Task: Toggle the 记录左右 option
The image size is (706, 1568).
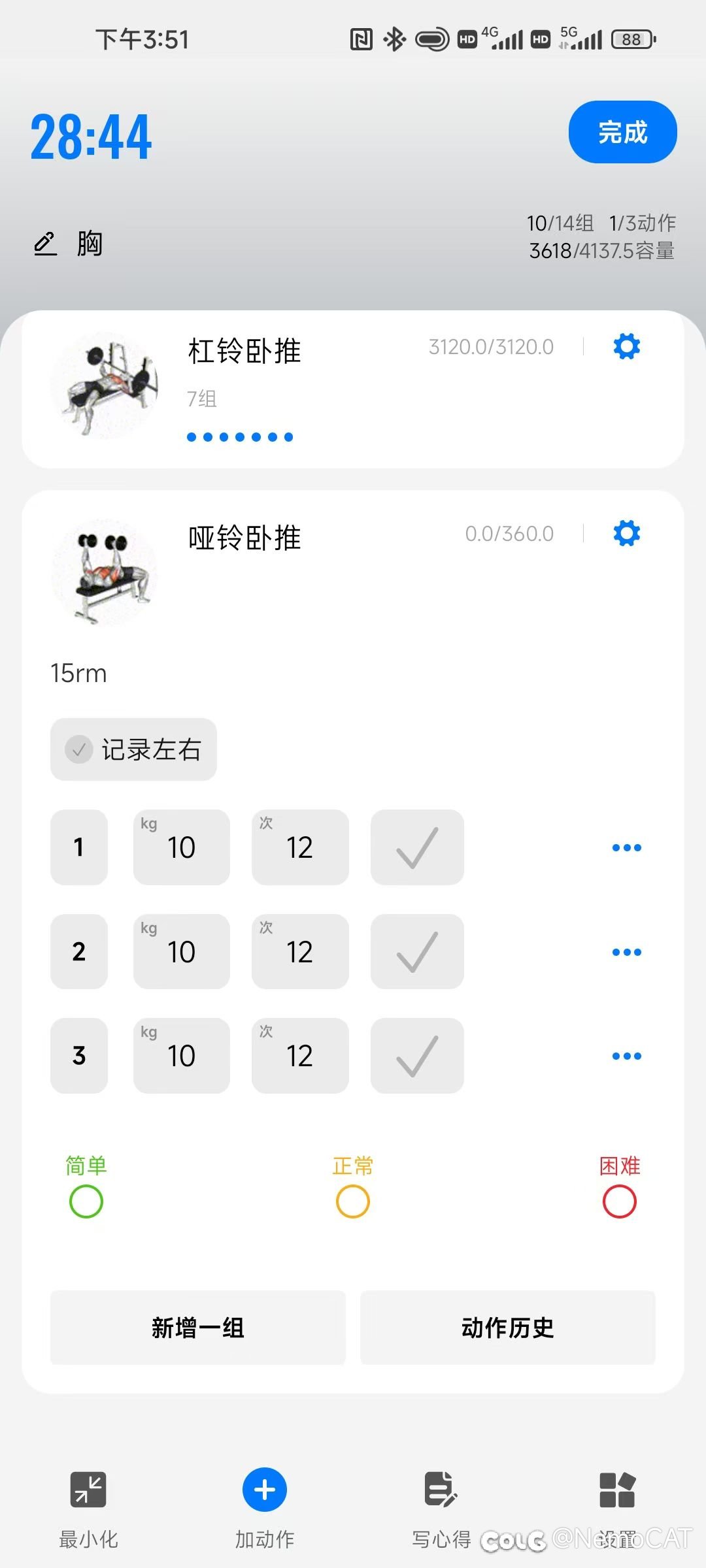Action: 133,749
